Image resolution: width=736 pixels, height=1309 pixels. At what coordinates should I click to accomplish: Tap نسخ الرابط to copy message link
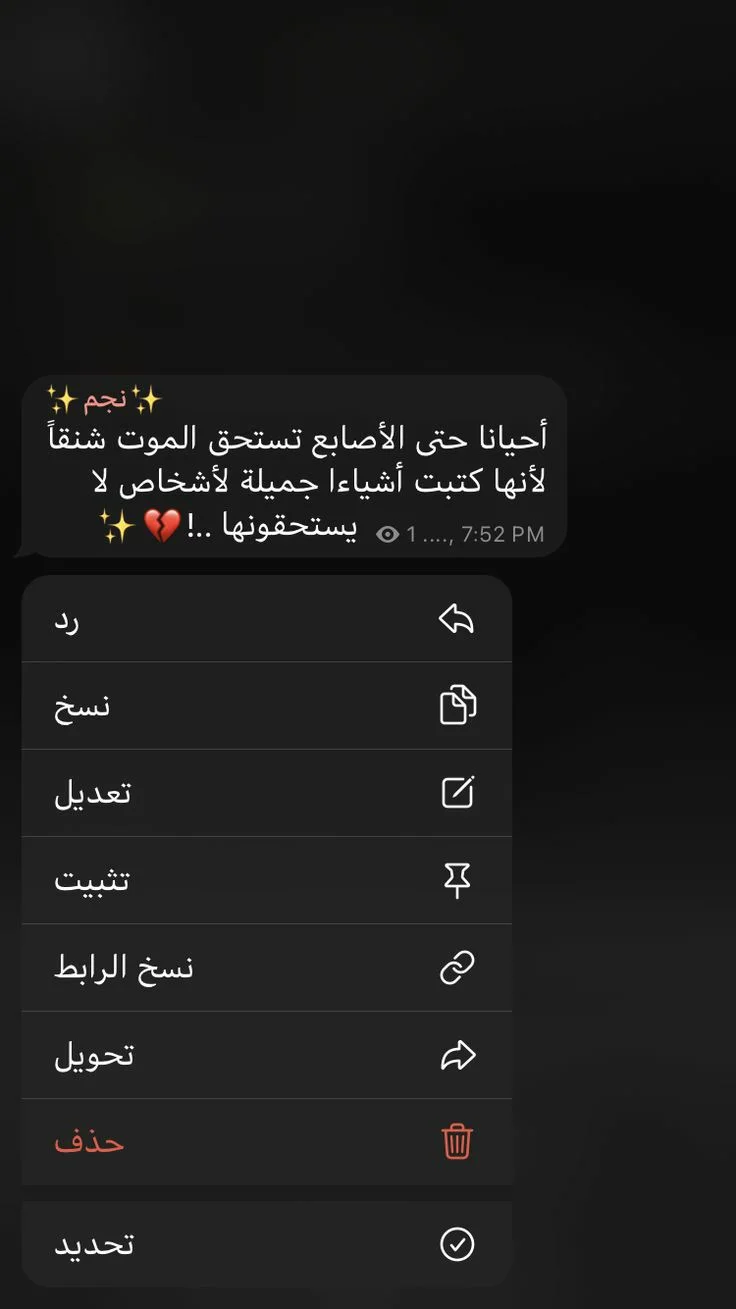[266, 967]
